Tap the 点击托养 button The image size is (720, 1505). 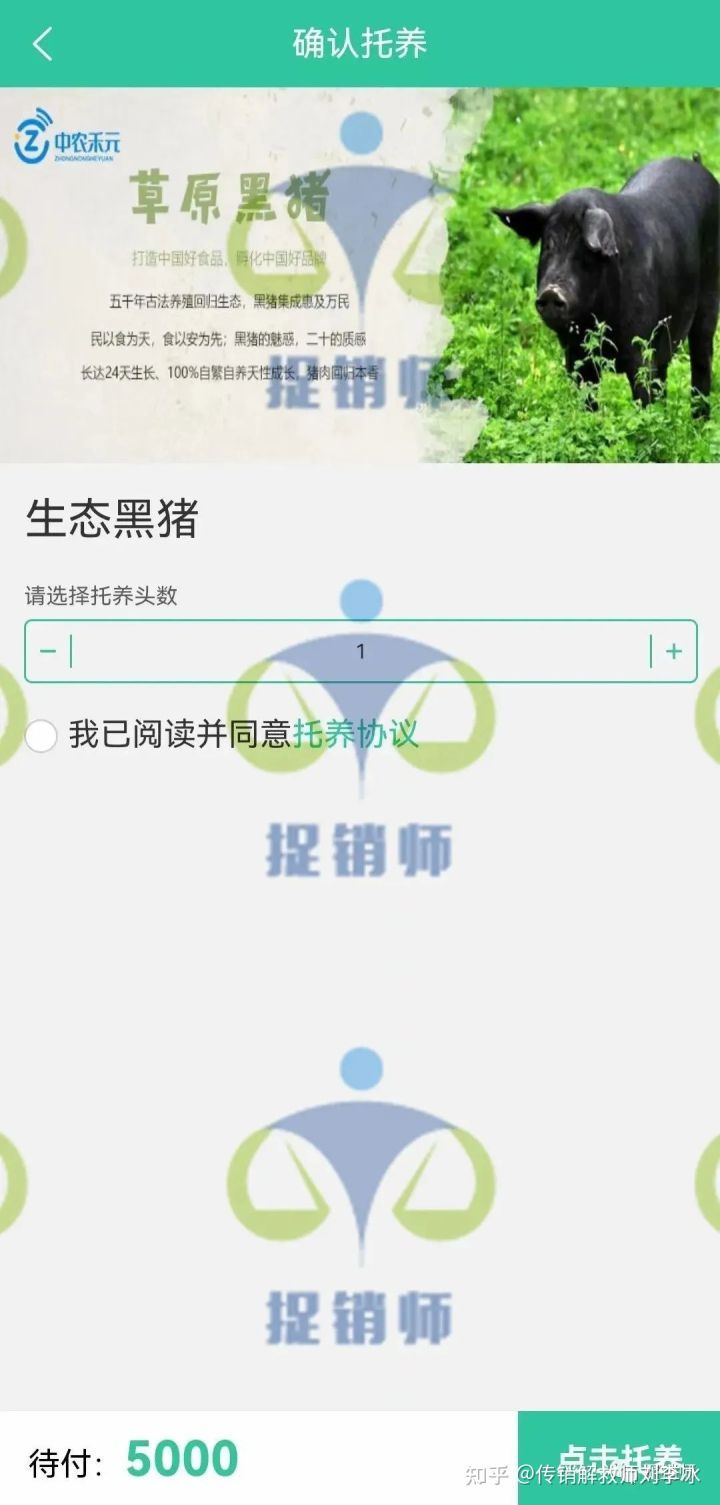coord(619,1458)
